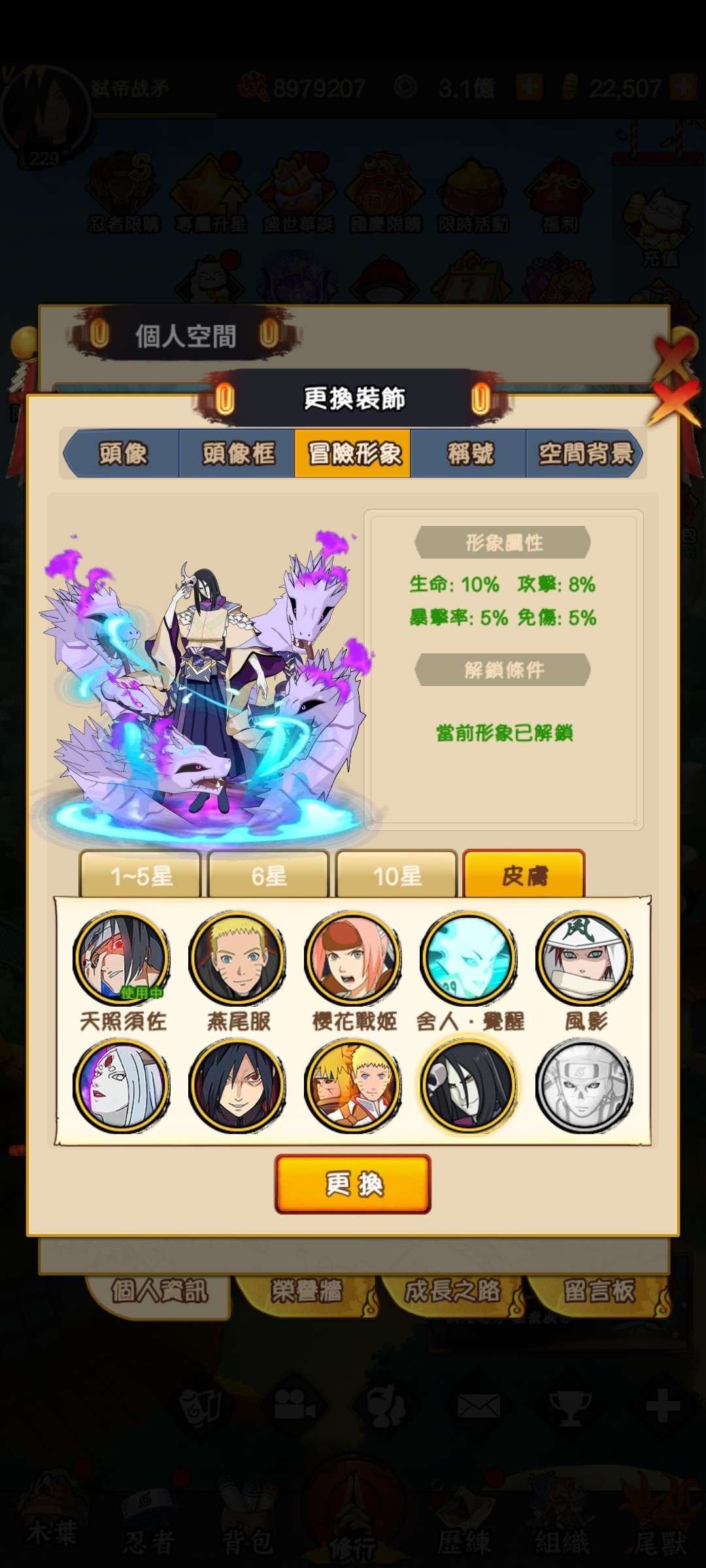Select the 10星 filter tab

click(396, 875)
